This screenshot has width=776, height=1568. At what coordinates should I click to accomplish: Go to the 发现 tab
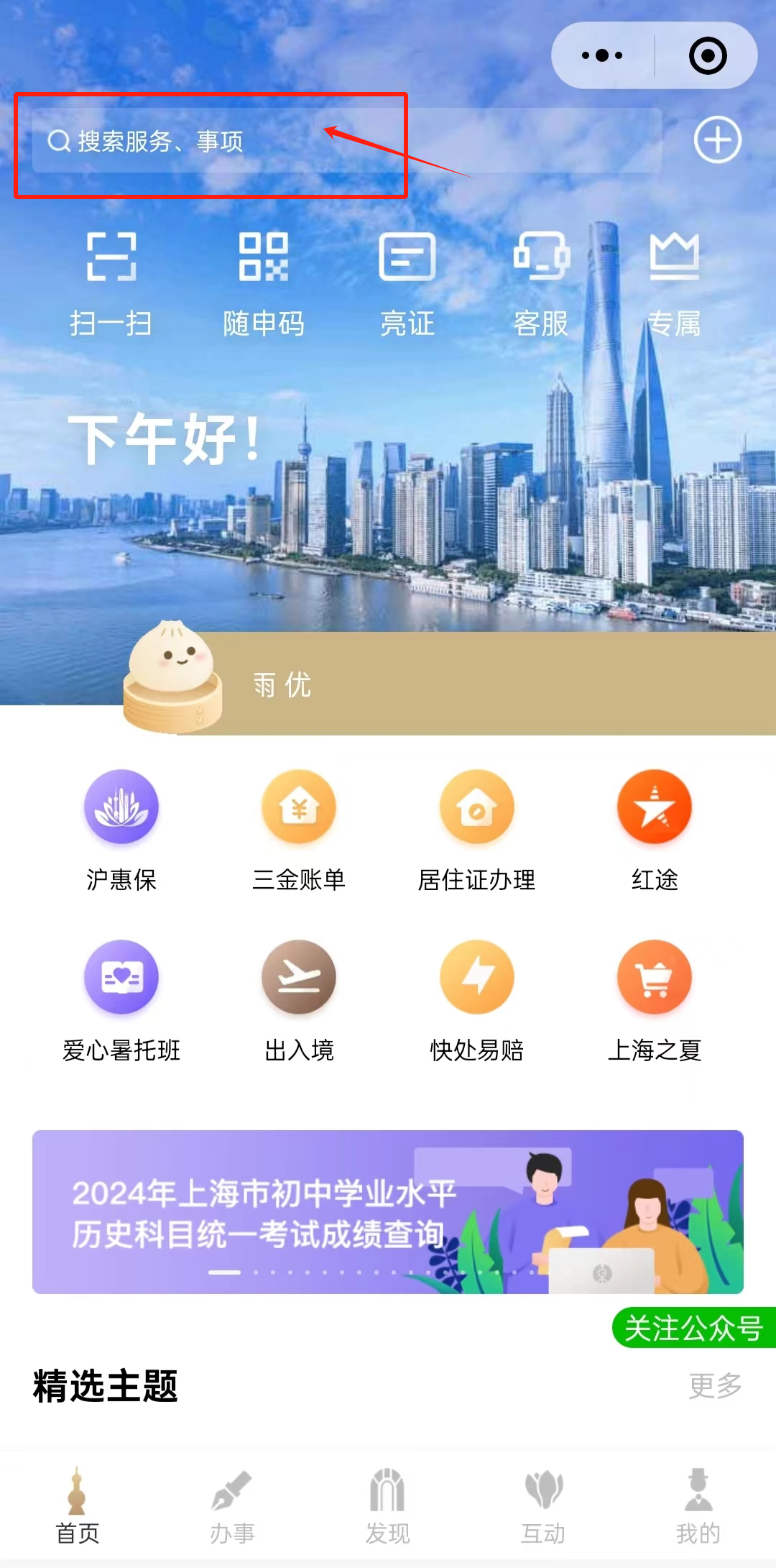387,1506
